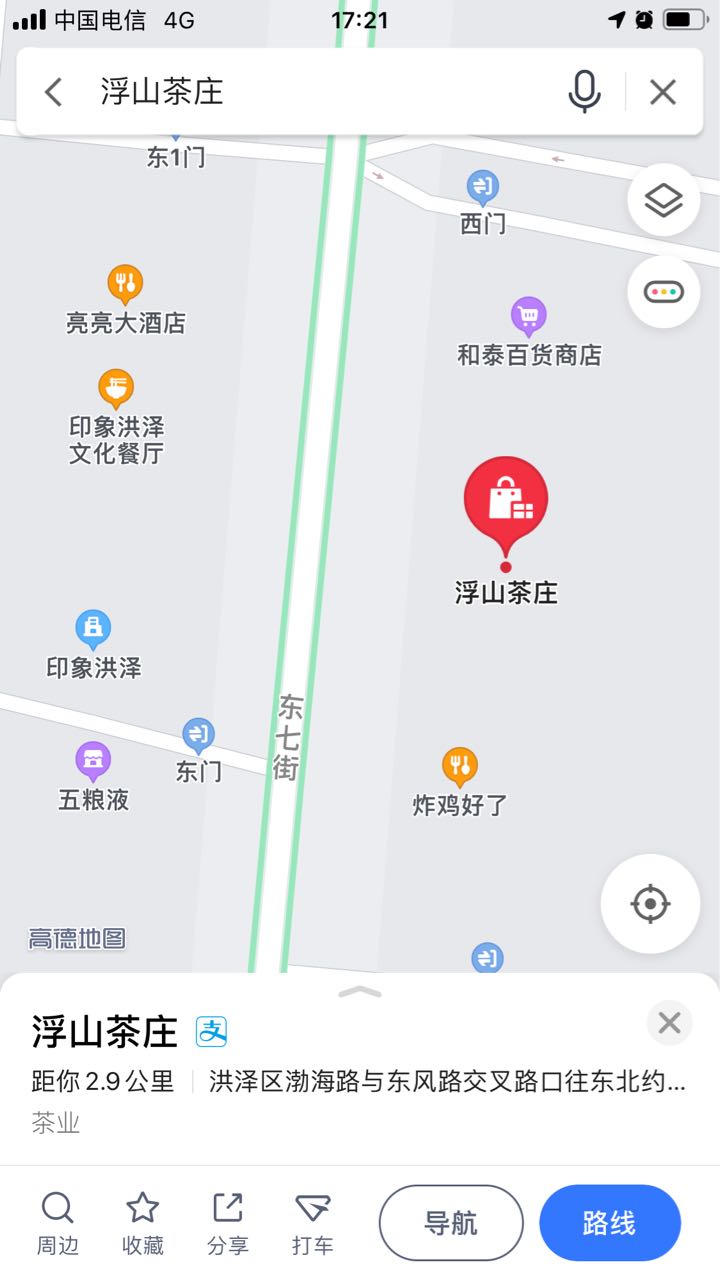Image resolution: width=720 pixels, height=1280 pixels.
Task: Open the map layers selector
Action: click(664, 201)
